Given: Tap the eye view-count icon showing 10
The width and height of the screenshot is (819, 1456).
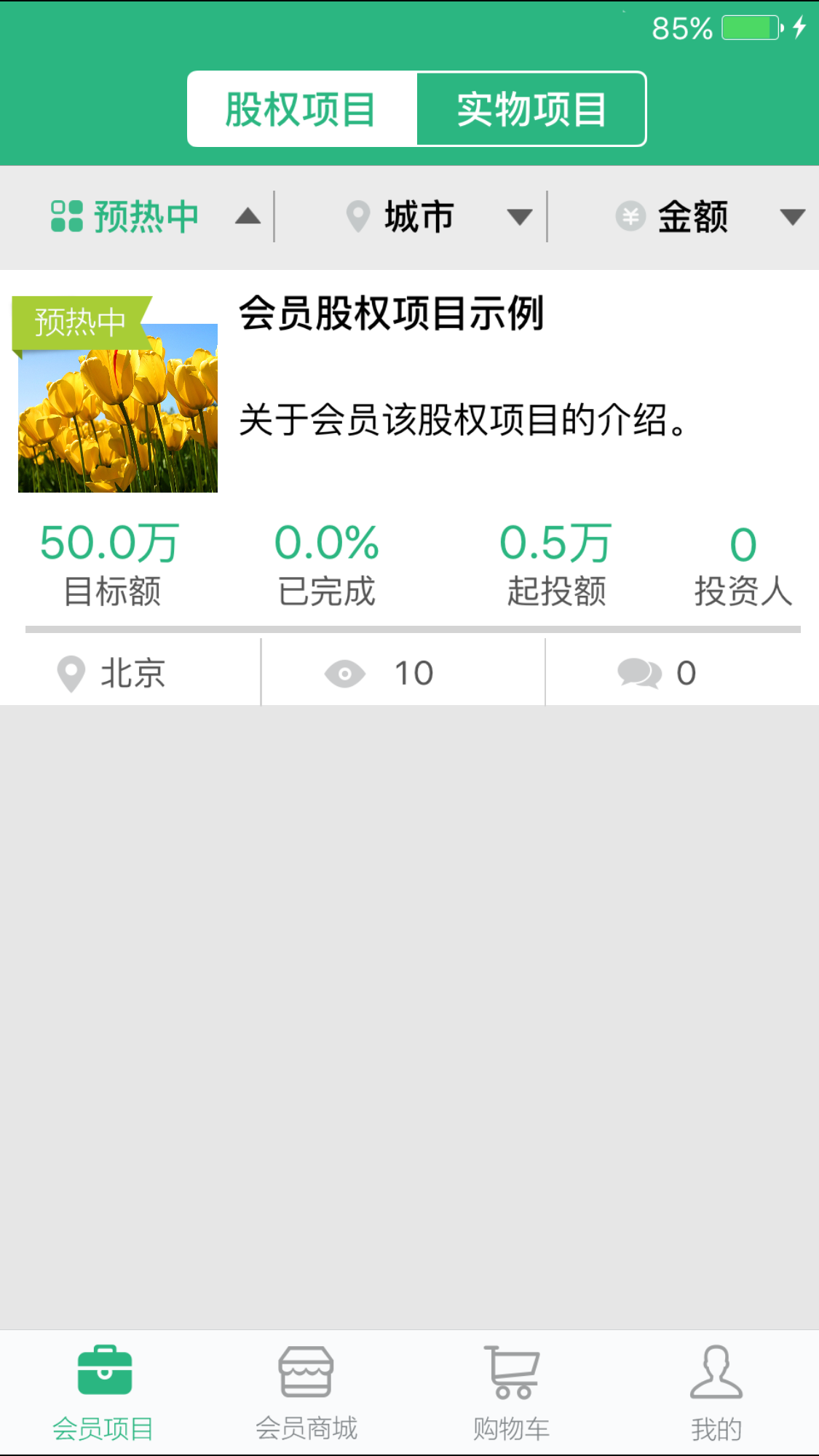Looking at the screenshot, I should point(345,672).
